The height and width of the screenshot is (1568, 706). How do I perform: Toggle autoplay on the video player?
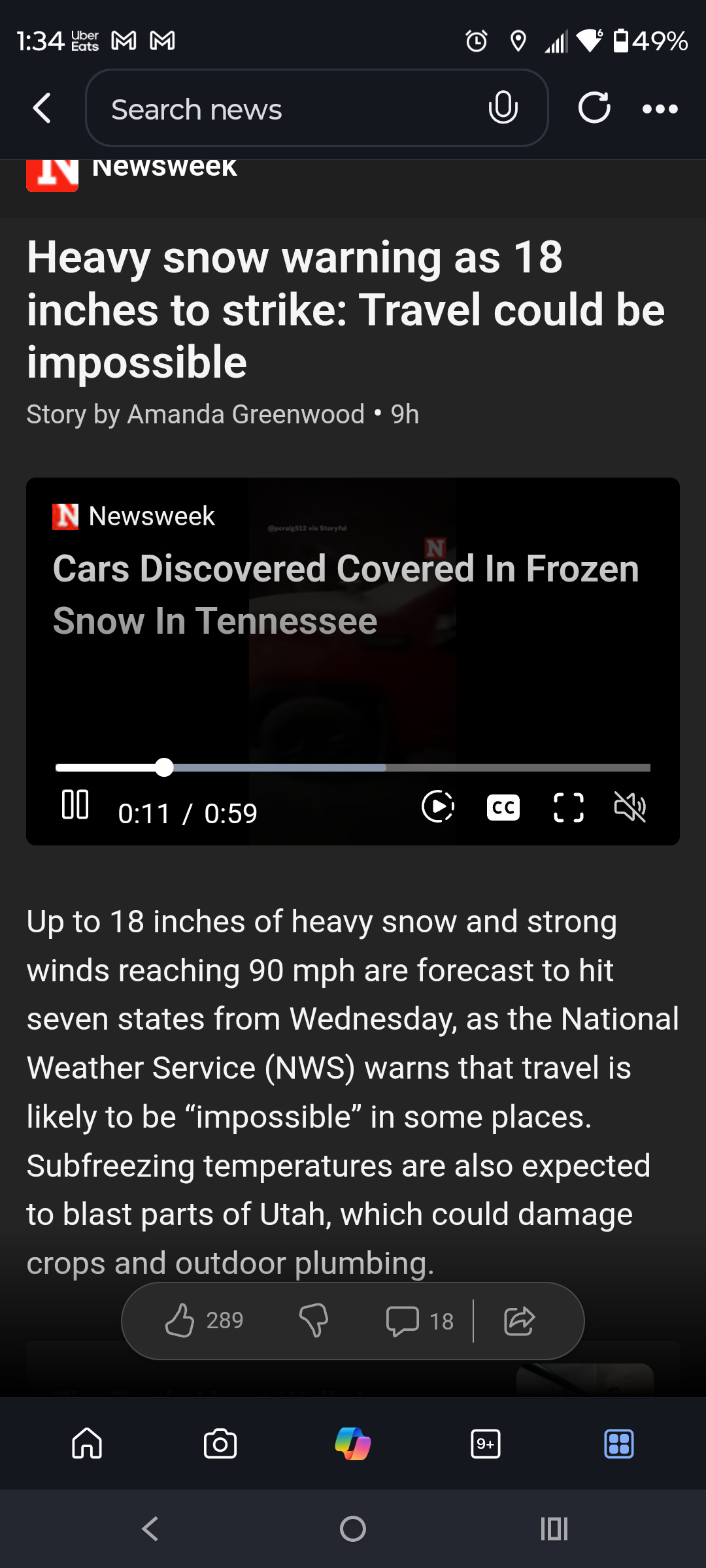tap(438, 806)
